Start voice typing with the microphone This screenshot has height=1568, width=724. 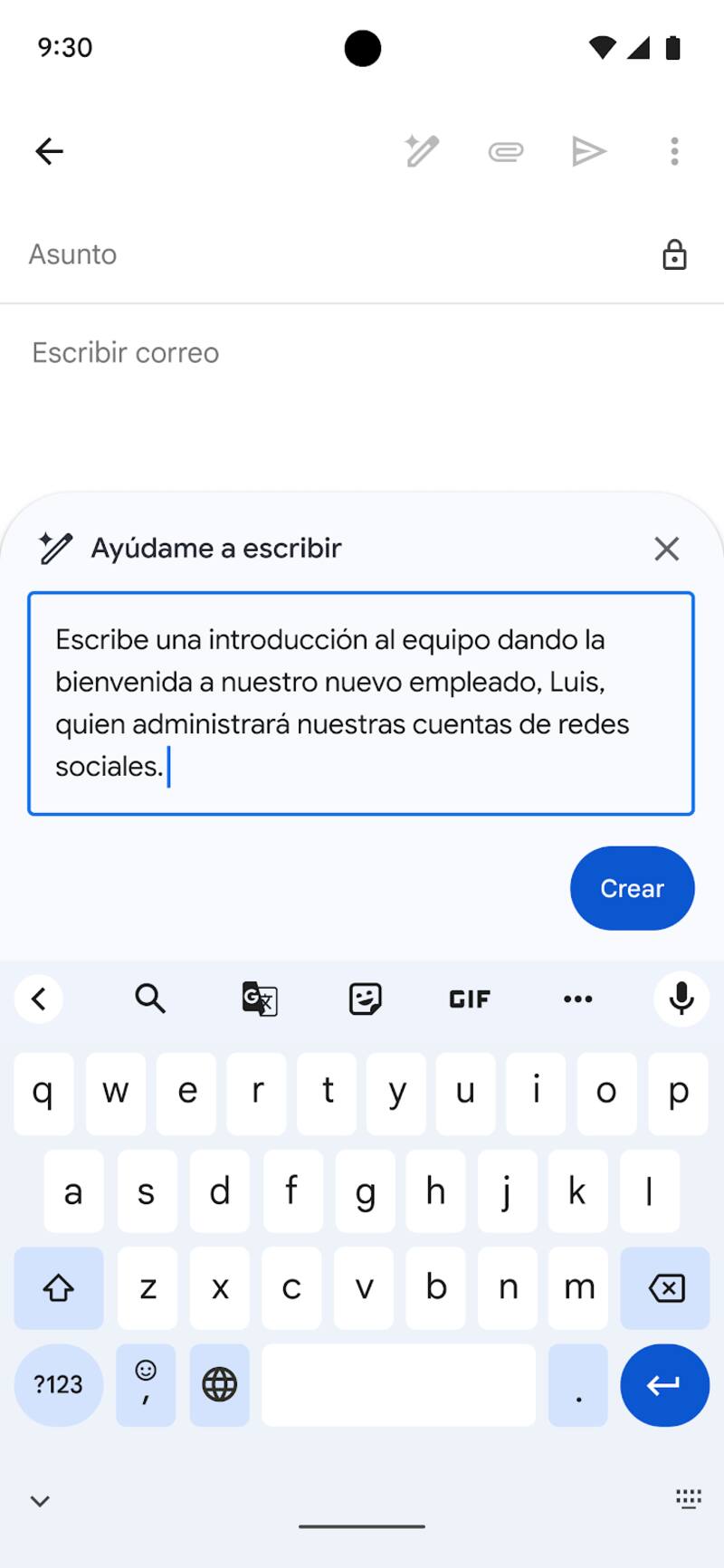(x=681, y=999)
